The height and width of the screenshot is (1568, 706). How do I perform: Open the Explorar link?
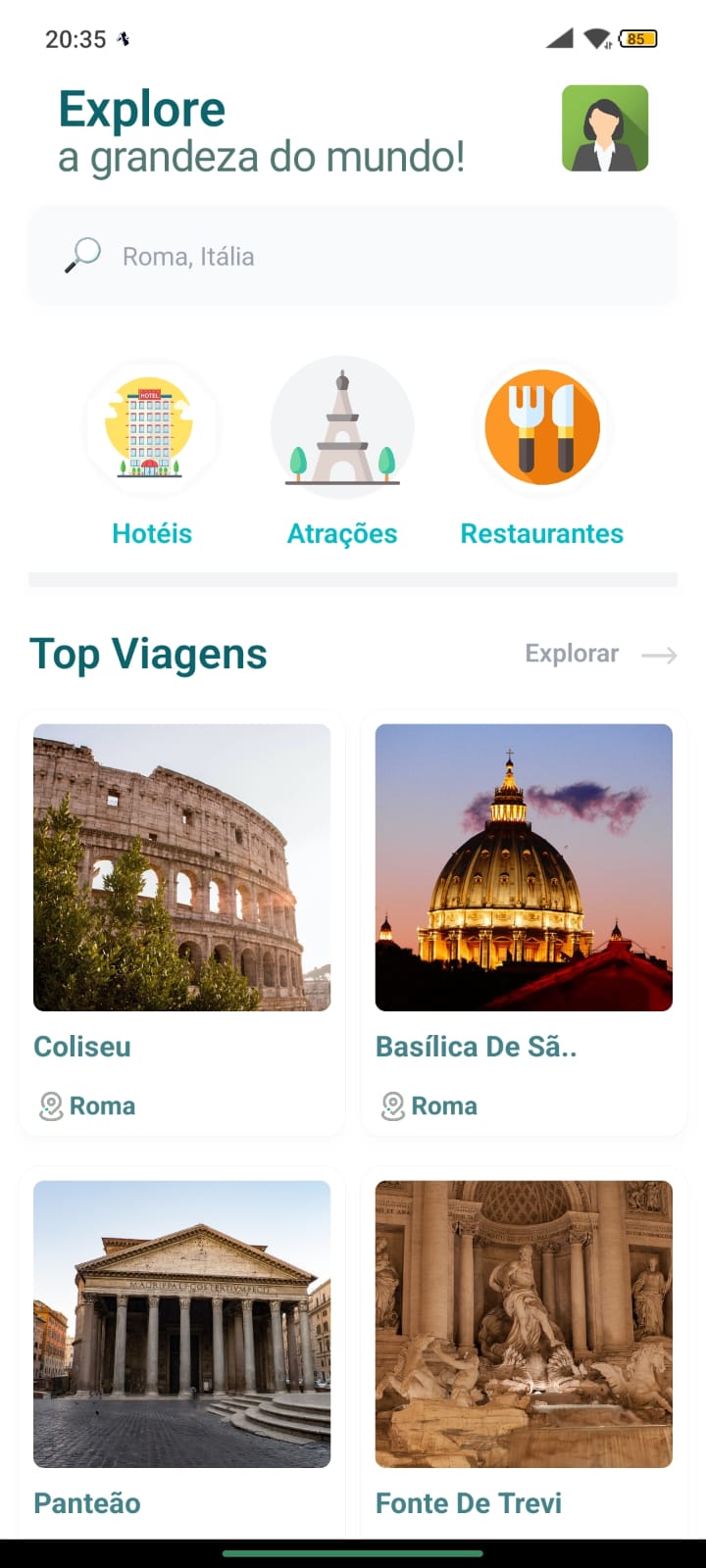pyautogui.click(x=572, y=654)
